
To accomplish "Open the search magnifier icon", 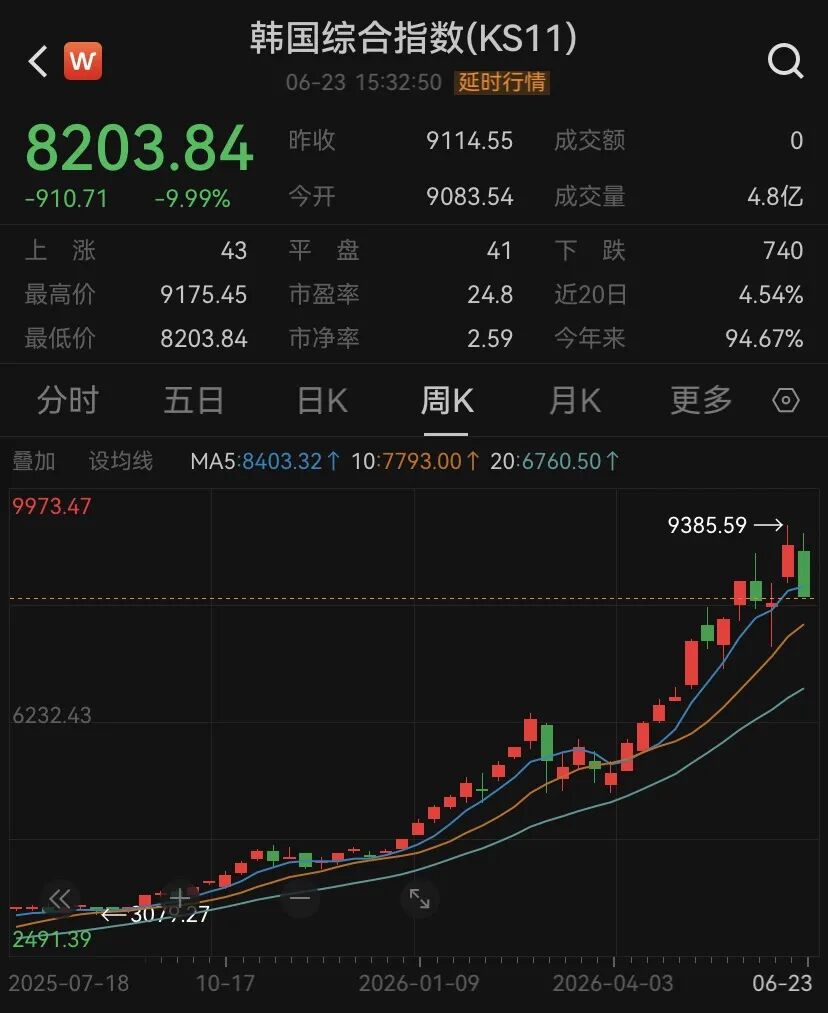I will click(x=785, y=61).
